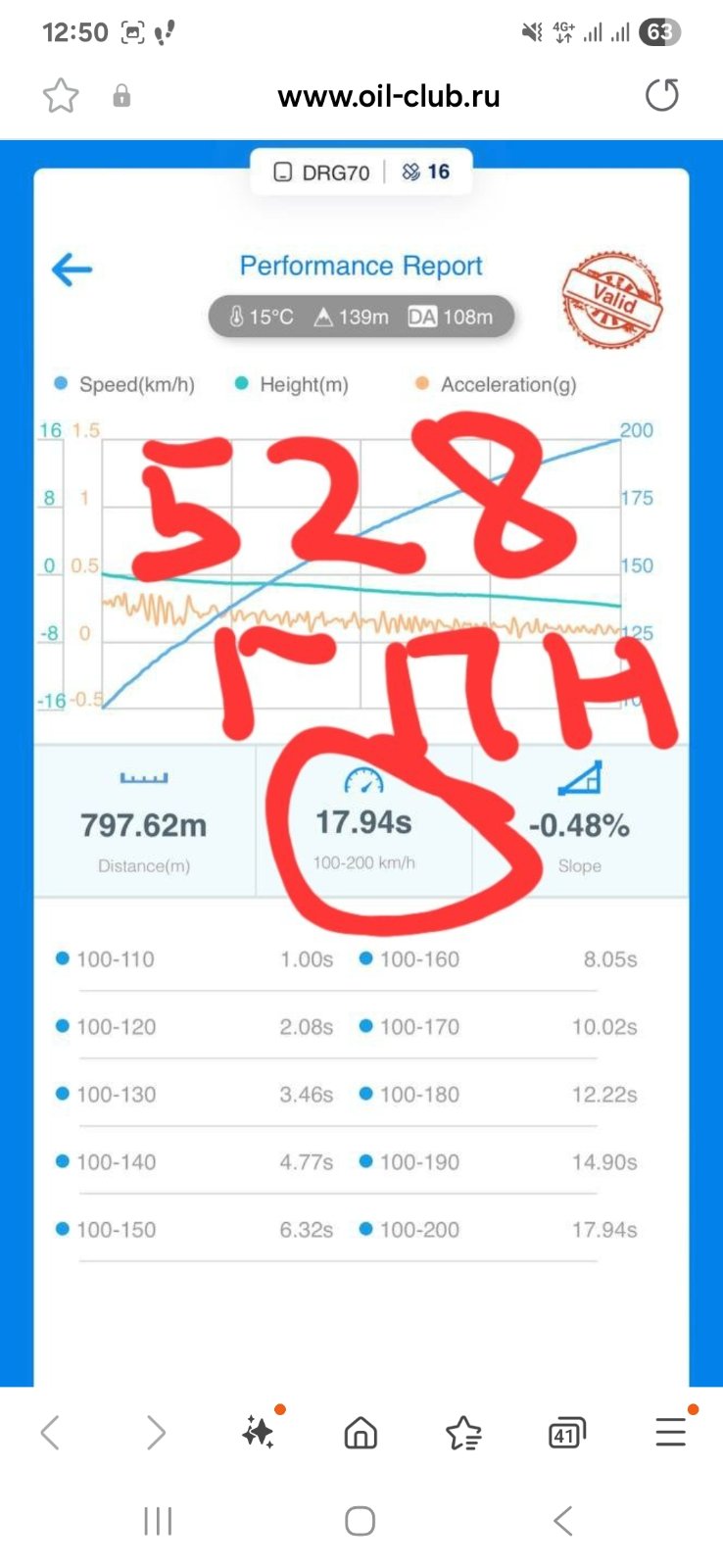Screen dimensions: 723x1568
Task: Bookmark this page with the star icon
Action: [x=61, y=96]
